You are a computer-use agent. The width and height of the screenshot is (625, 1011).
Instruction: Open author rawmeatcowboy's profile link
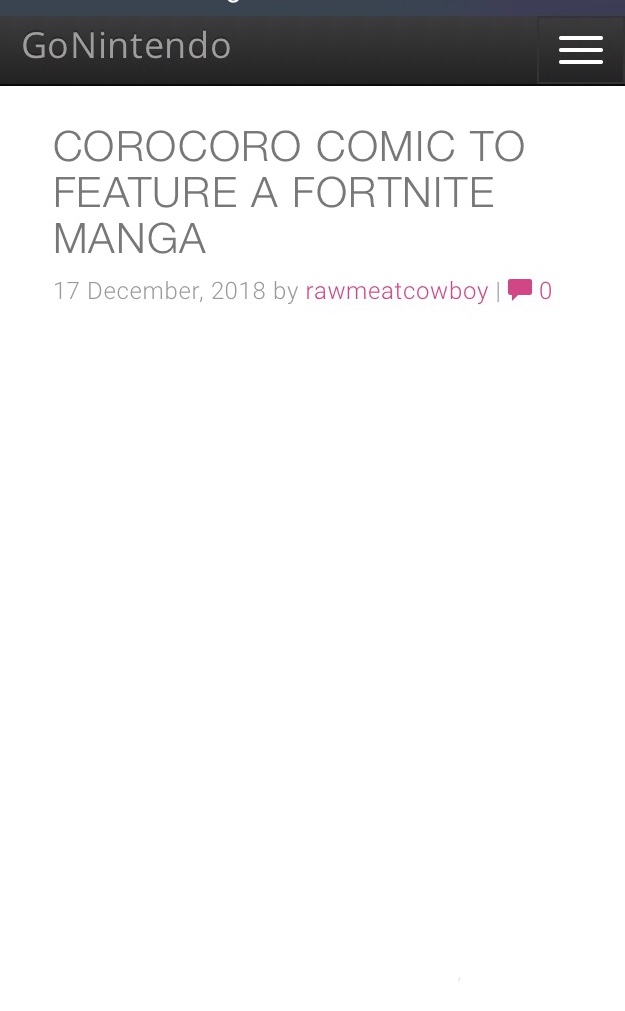point(397,291)
